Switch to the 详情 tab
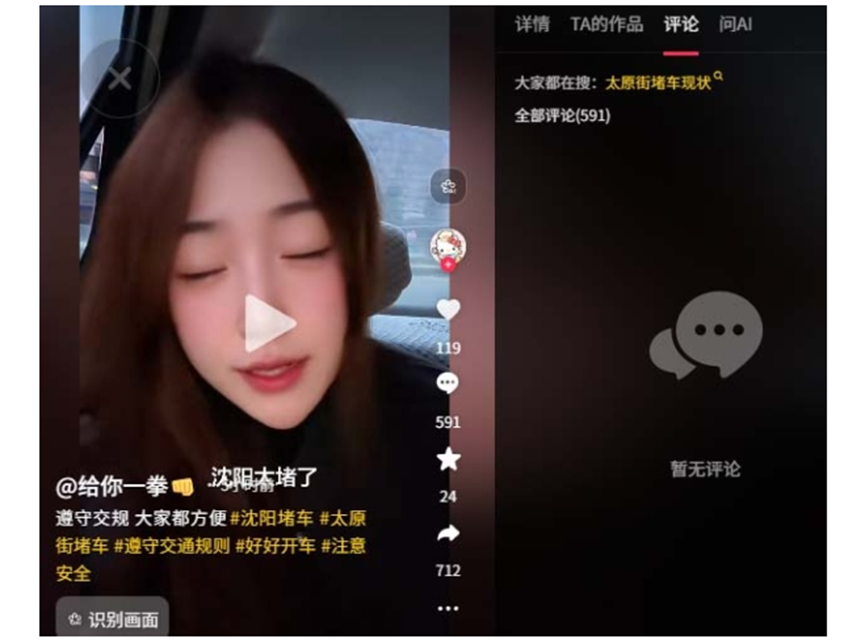 pos(532,25)
